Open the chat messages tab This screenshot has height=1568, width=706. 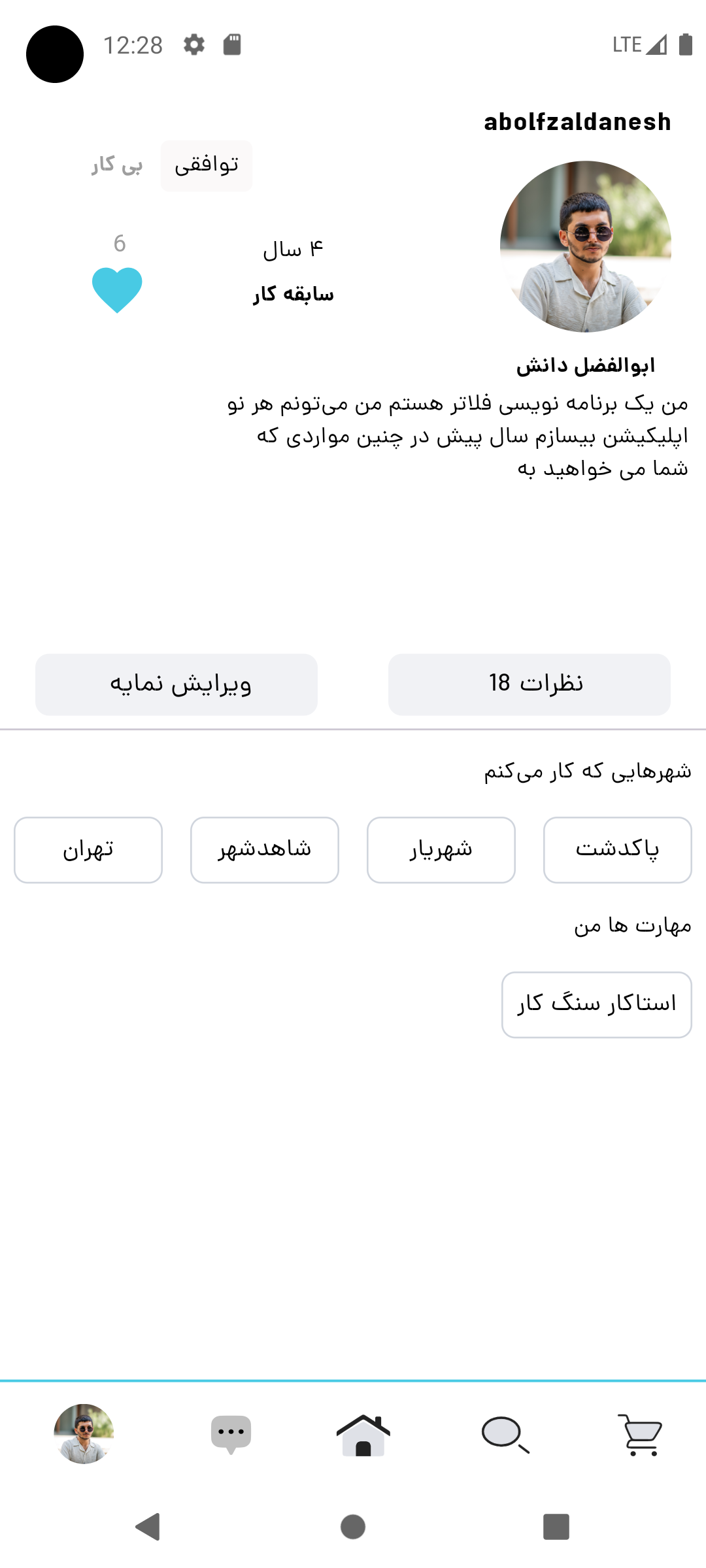coord(231,1435)
